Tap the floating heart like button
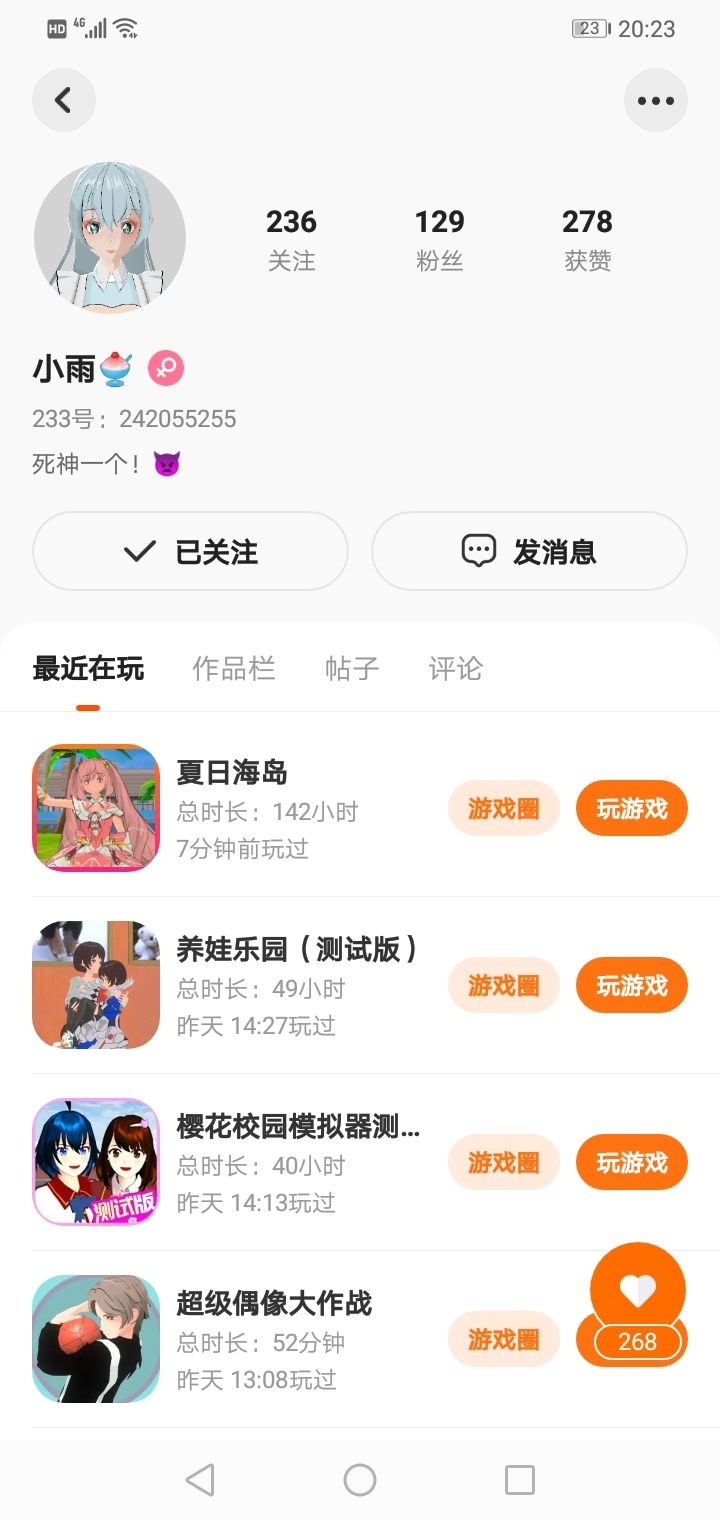720x1520 pixels. tap(638, 1292)
